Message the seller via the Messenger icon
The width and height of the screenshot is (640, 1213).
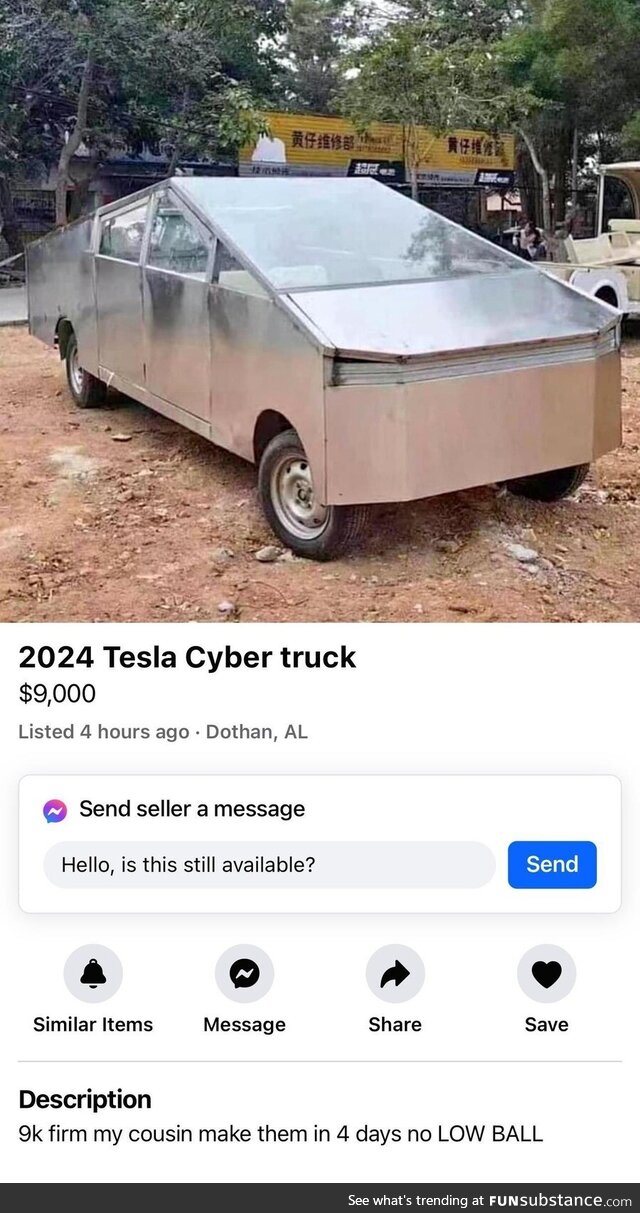pyautogui.click(x=244, y=974)
